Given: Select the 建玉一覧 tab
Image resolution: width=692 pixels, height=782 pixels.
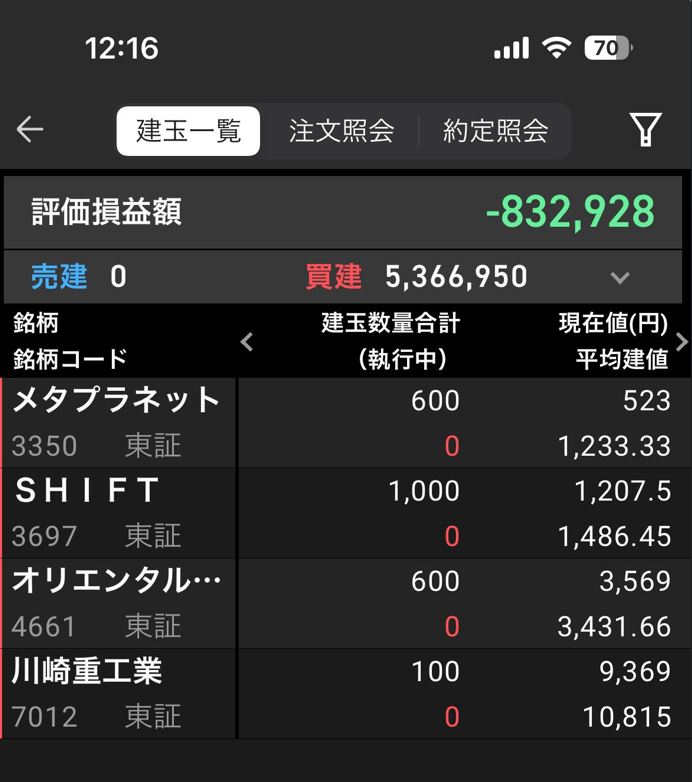Looking at the screenshot, I should [188, 131].
